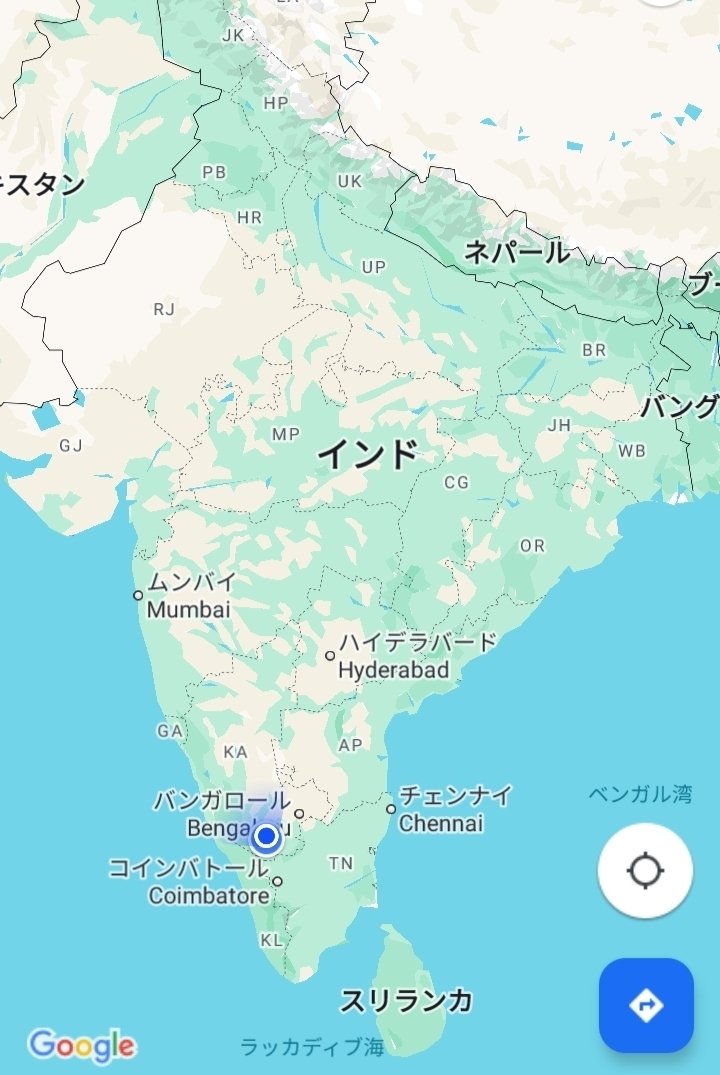720x1075 pixels.
Task: Tap the blue current location dot near Bengaluru
Action: (266, 835)
